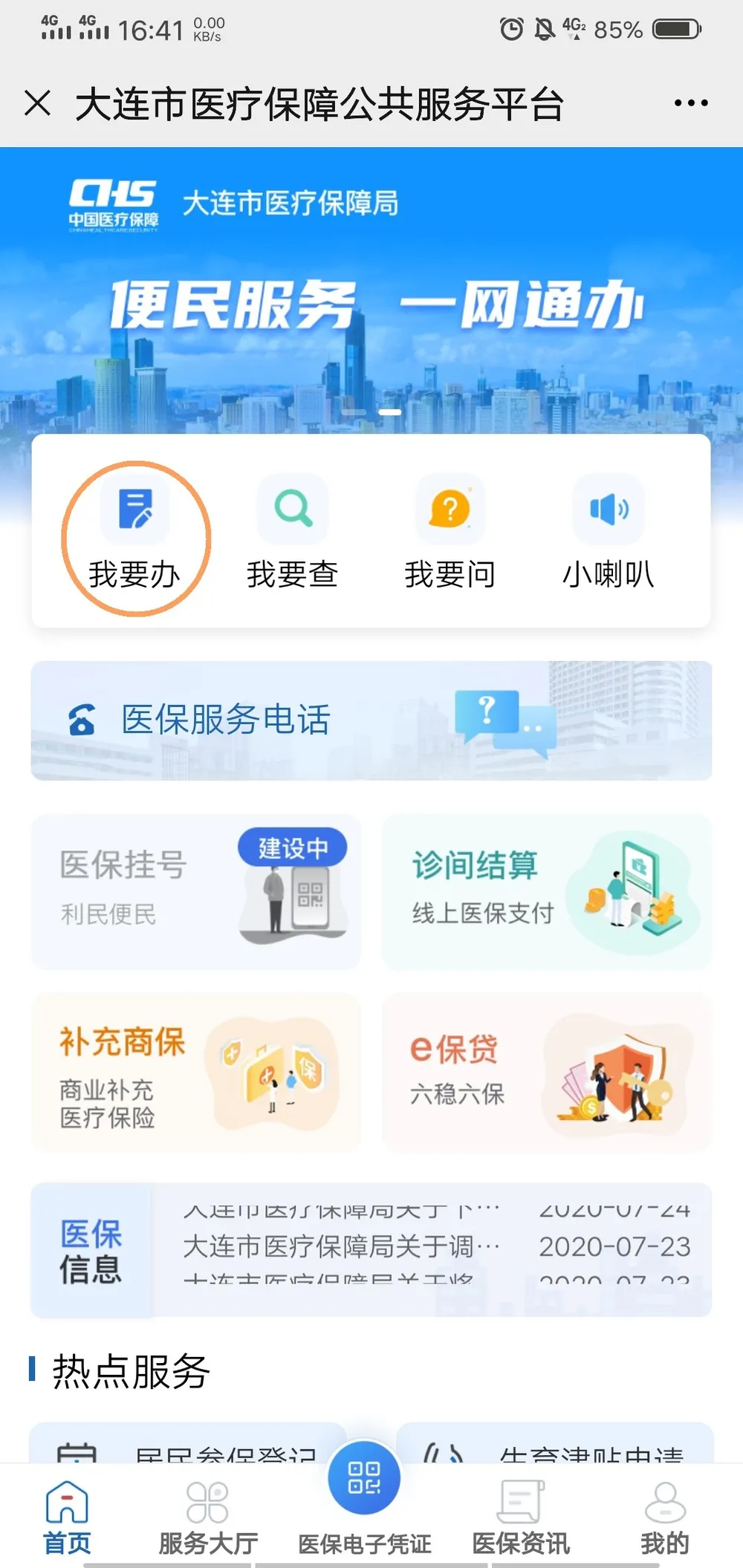The height and width of the screenshot is (1568, 743).
Task: Go to the 服务大厅 tab
Action: (208, 1517)
